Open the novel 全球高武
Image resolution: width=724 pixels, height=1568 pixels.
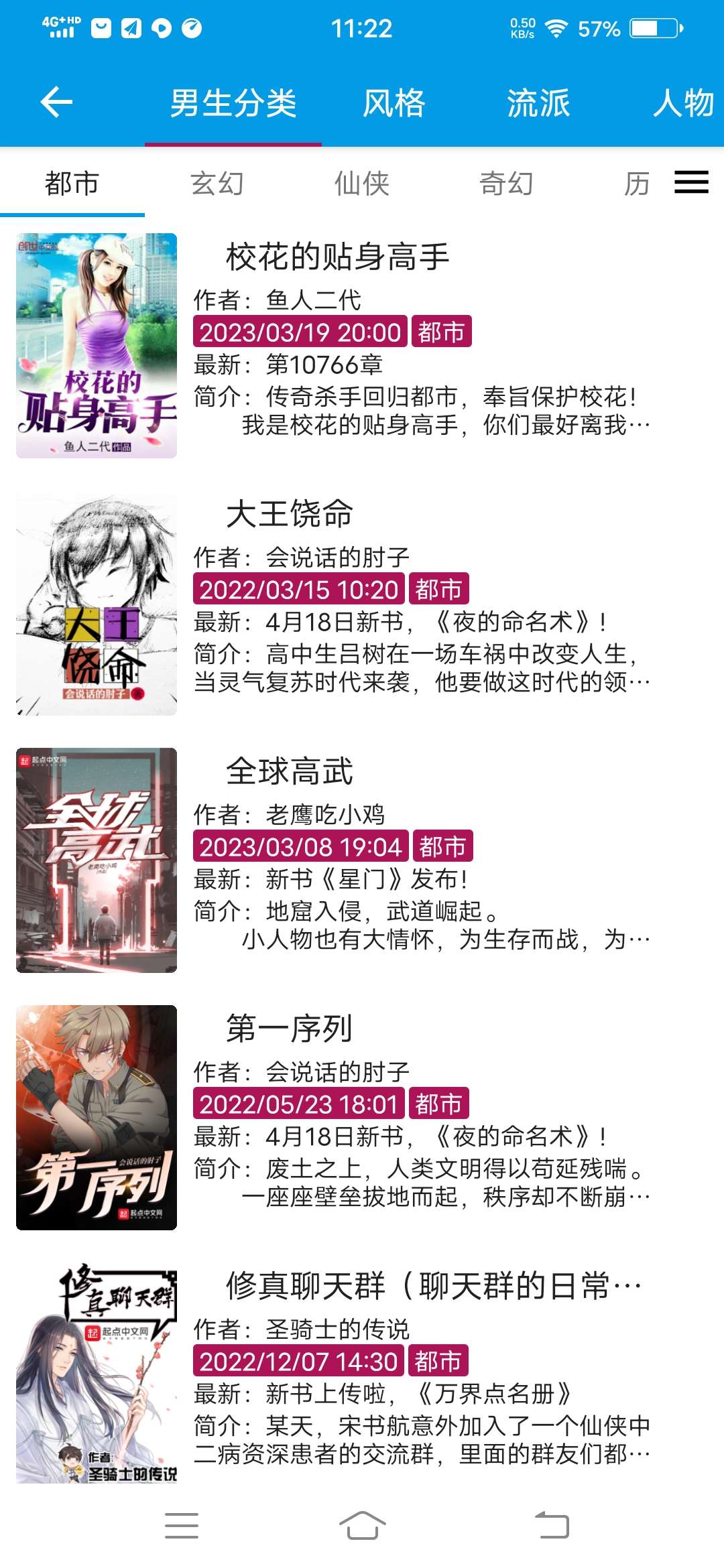[290, 772]
